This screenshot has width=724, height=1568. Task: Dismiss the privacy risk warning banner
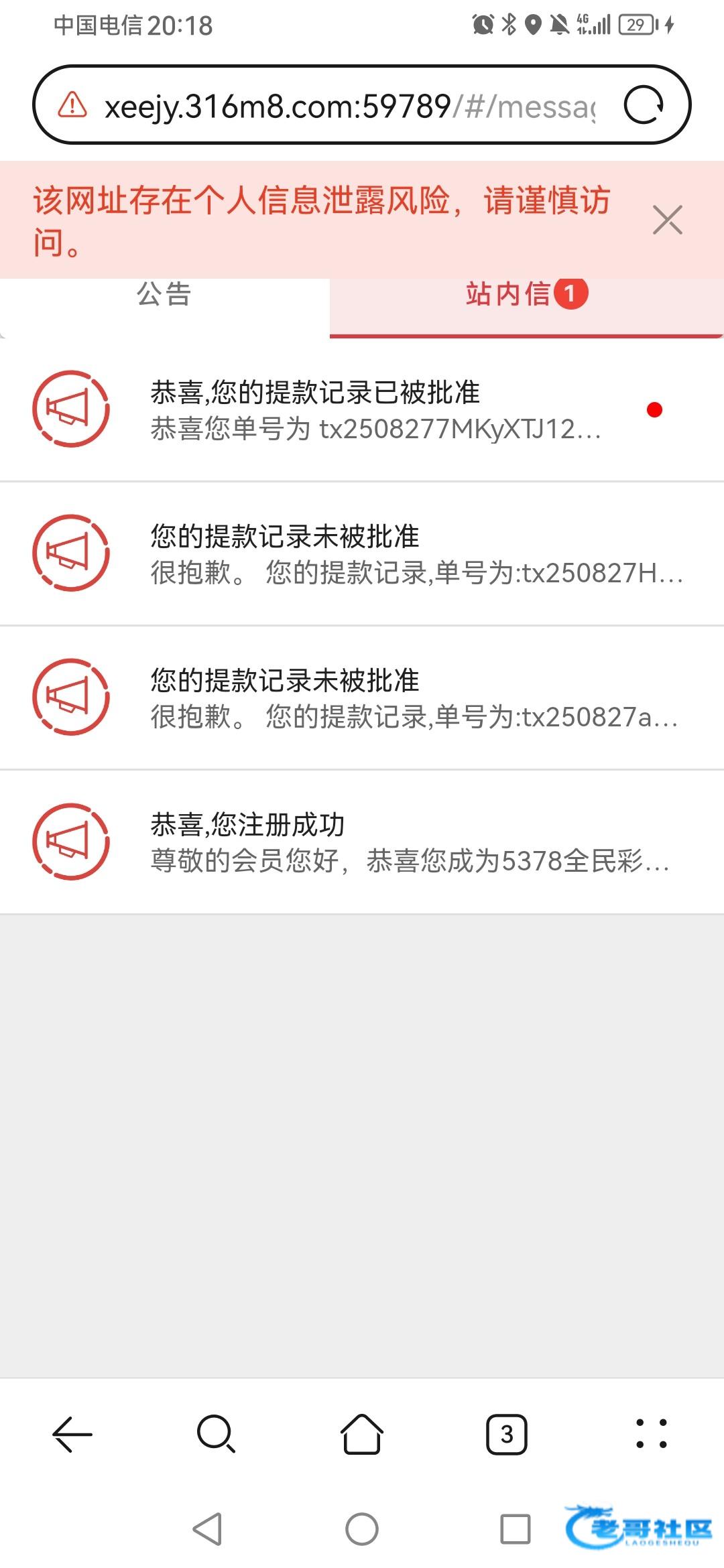tap(667, 220)
